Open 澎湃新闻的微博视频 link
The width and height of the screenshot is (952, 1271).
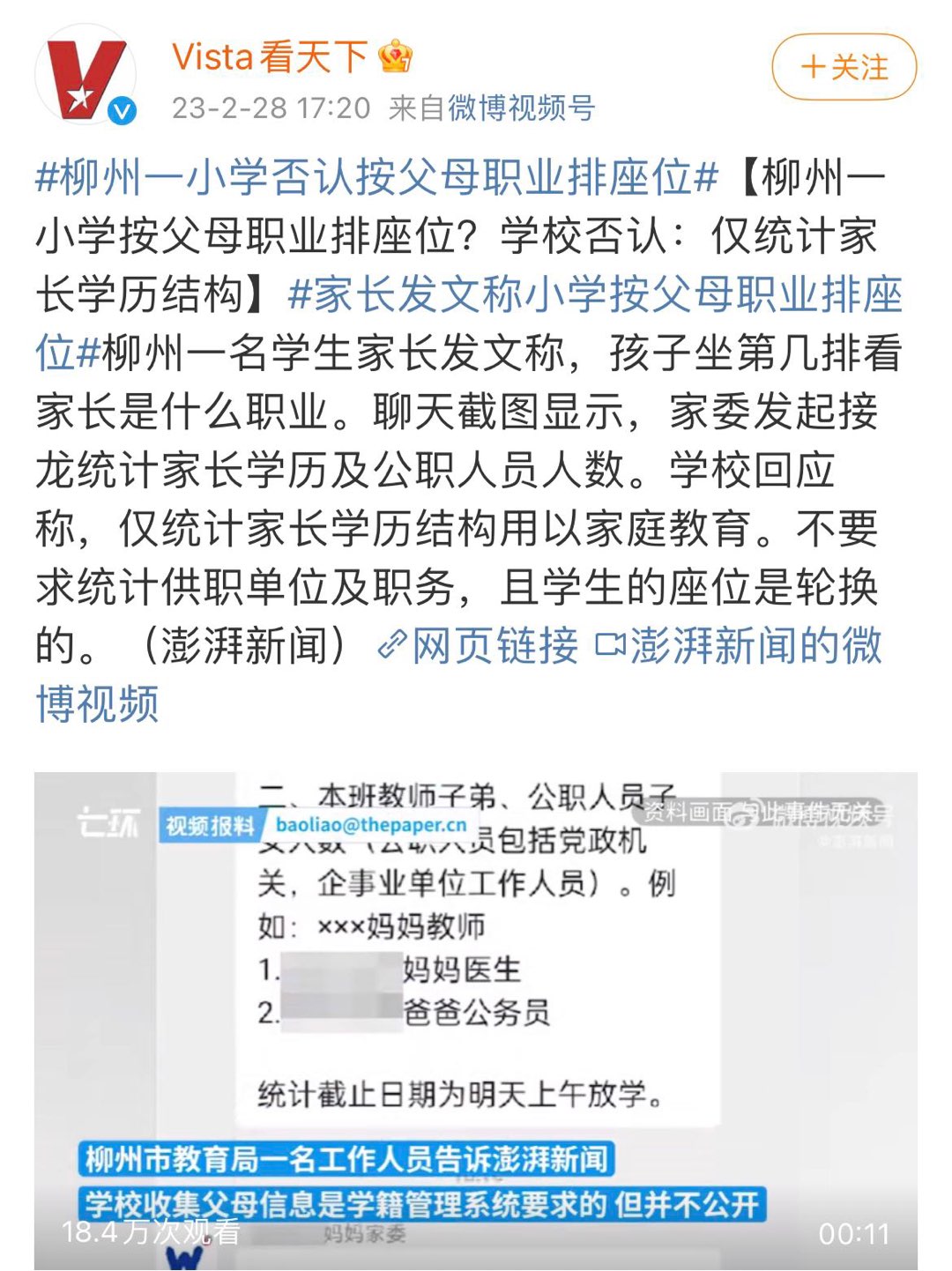[740, 646]
